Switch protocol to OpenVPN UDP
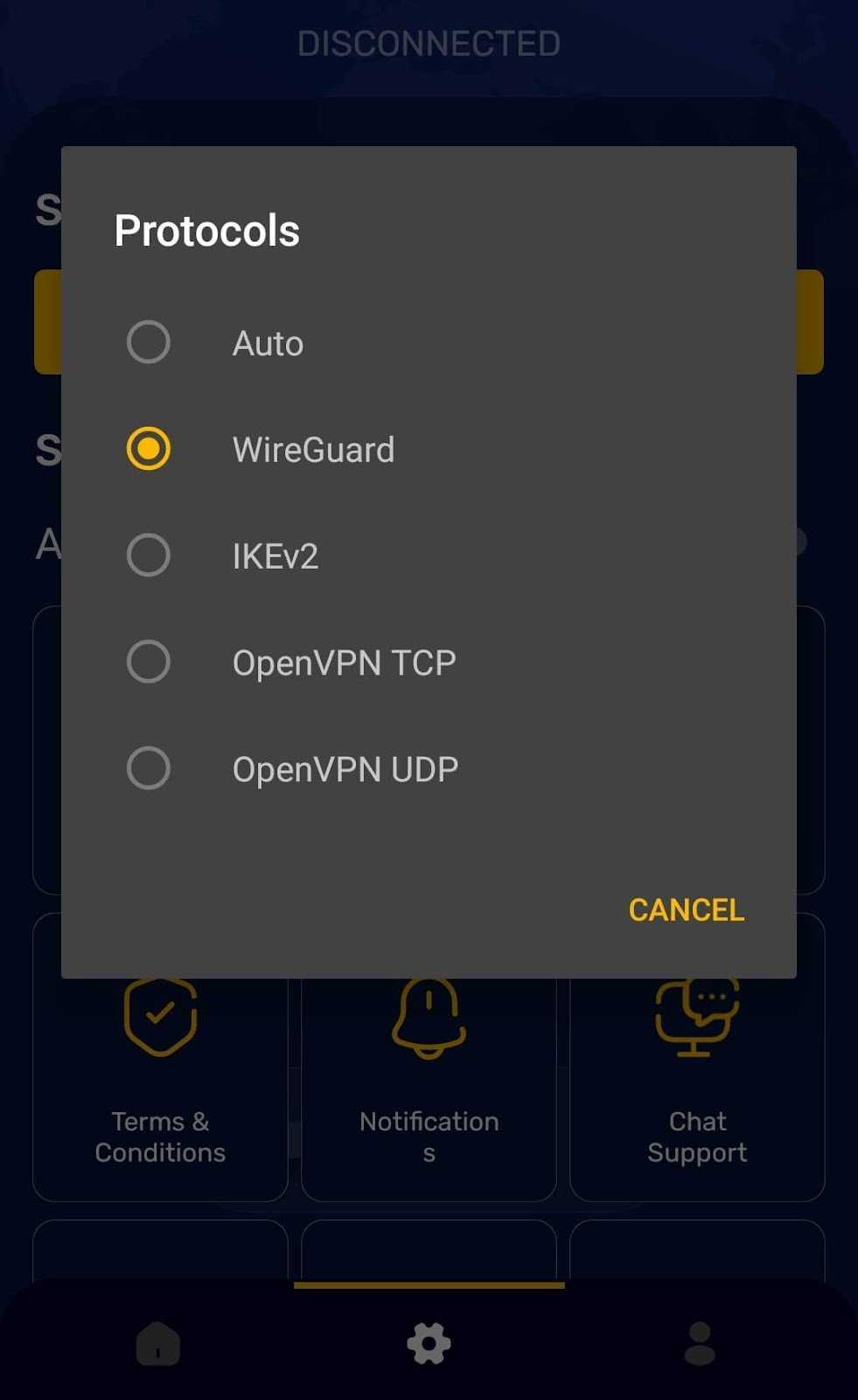 (429, 769)
